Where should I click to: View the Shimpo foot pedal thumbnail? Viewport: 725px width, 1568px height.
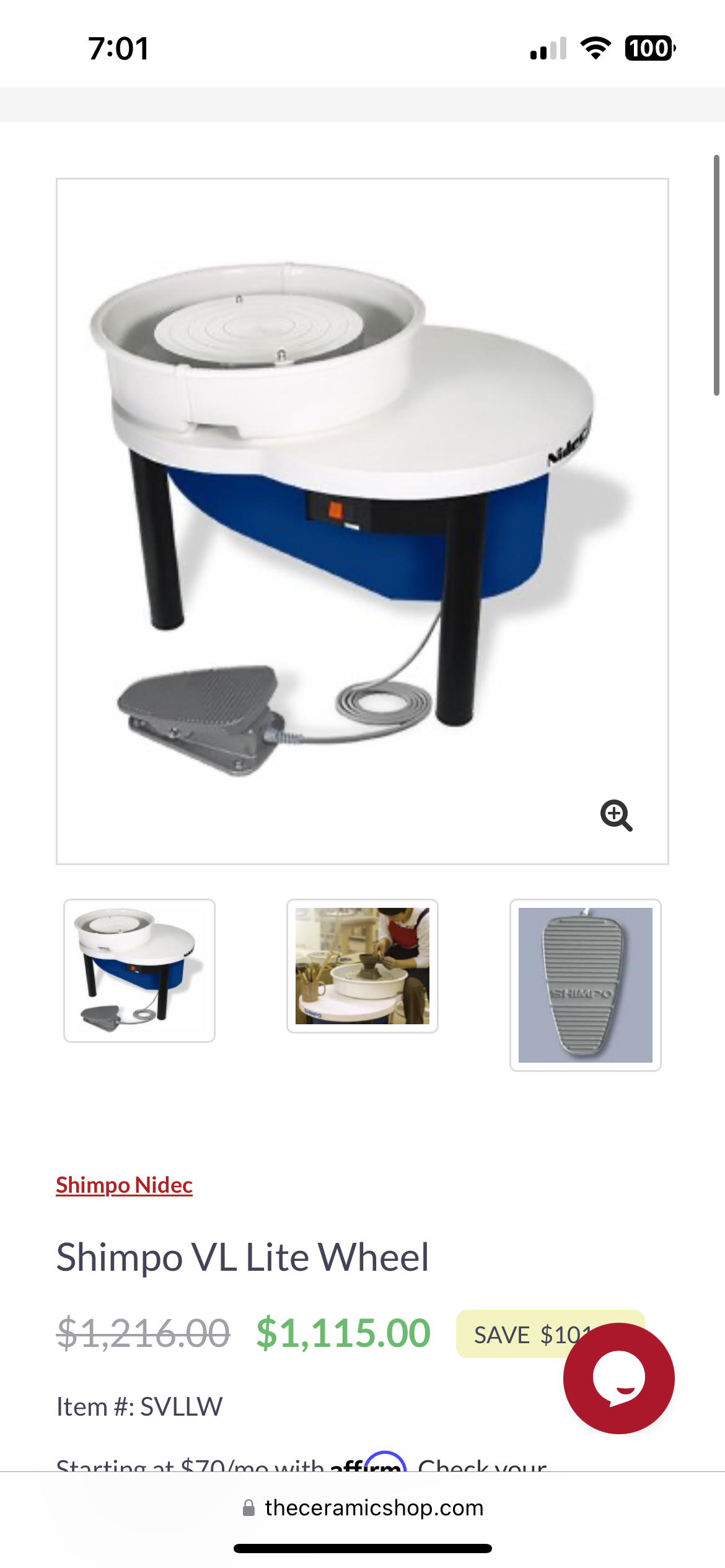[585, 985]
